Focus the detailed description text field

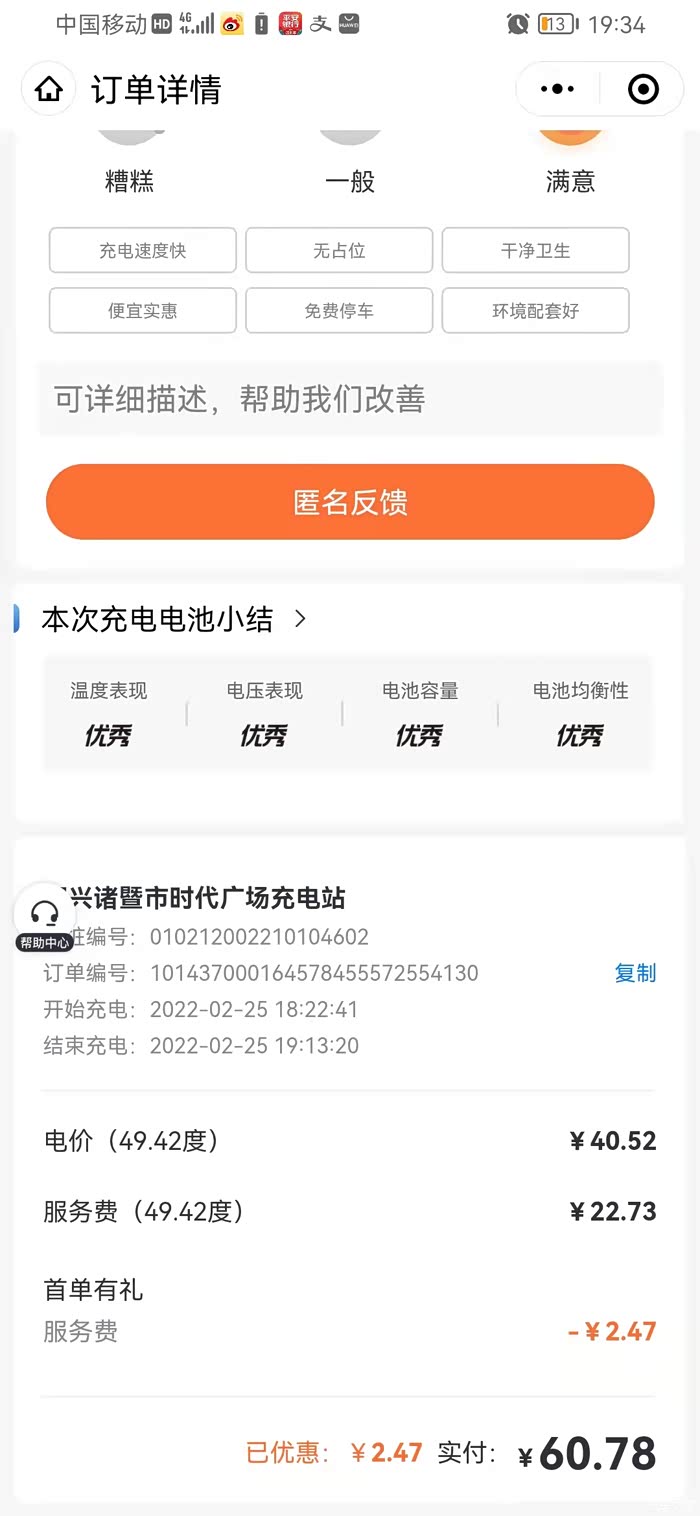(x=350, y=399)
